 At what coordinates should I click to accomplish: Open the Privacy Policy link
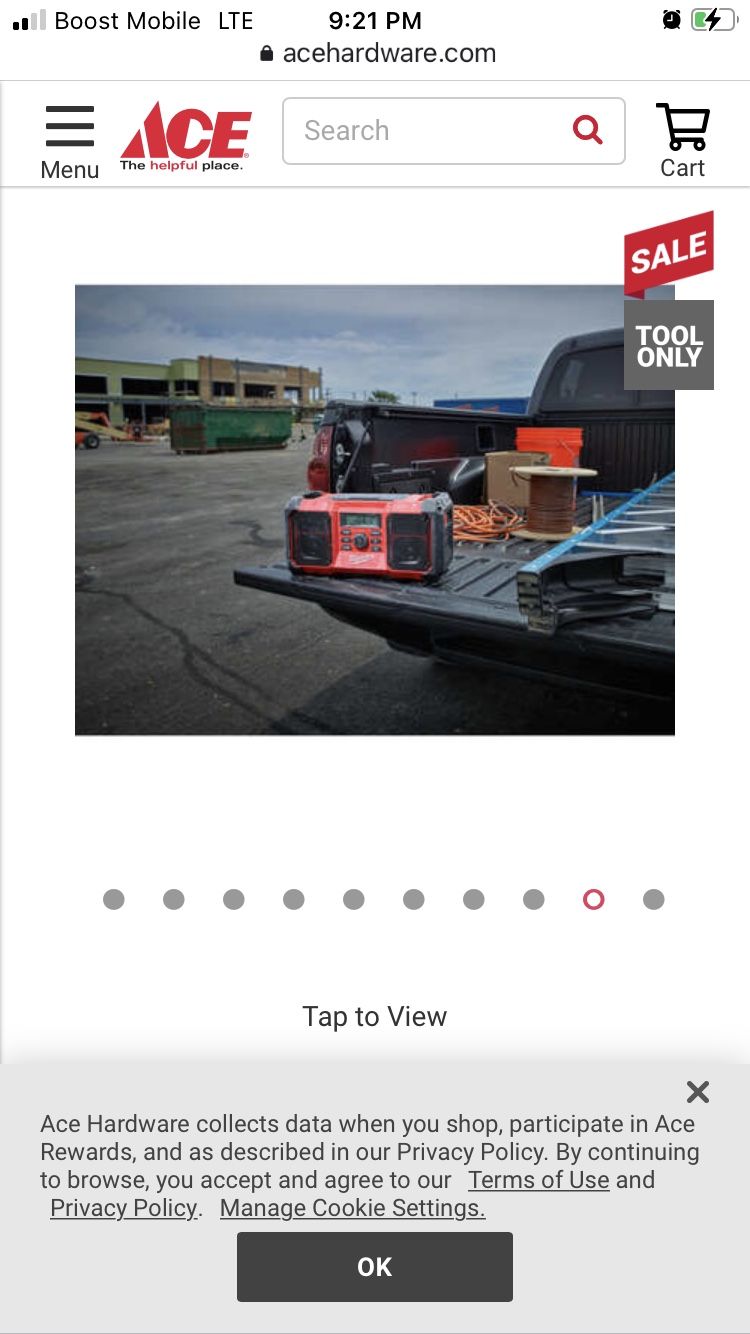pos(124,1208)
